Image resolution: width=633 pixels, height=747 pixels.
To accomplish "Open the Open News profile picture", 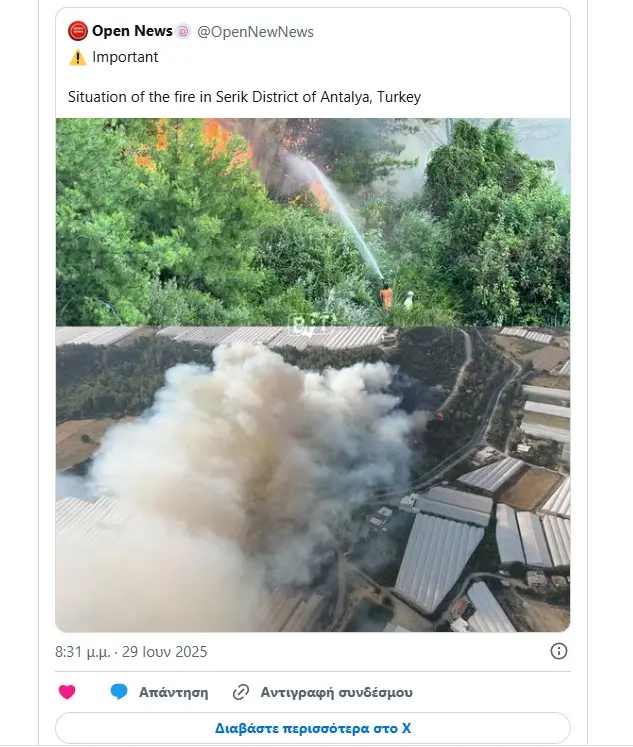I will tap(78, 32).
